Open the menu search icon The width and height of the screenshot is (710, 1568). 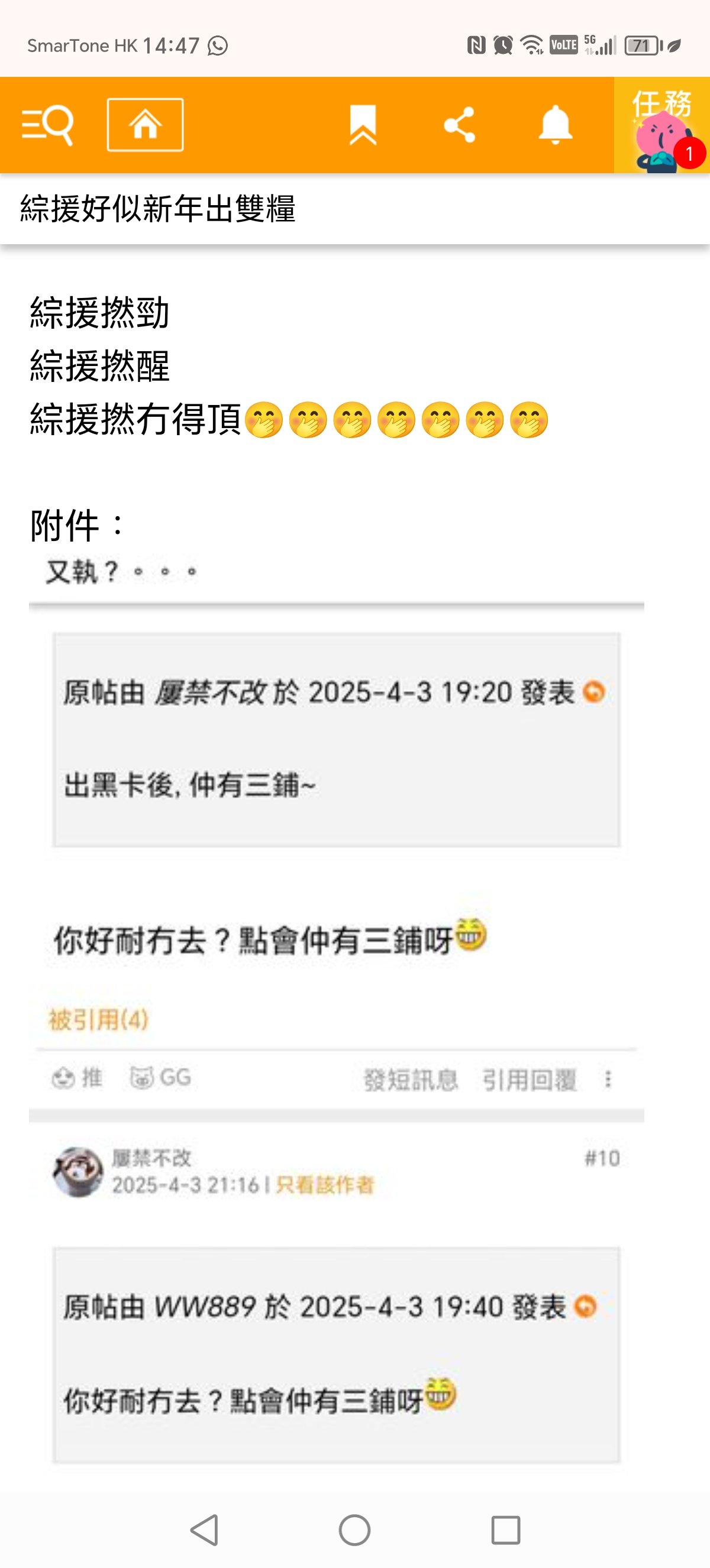tap(47, 125)
